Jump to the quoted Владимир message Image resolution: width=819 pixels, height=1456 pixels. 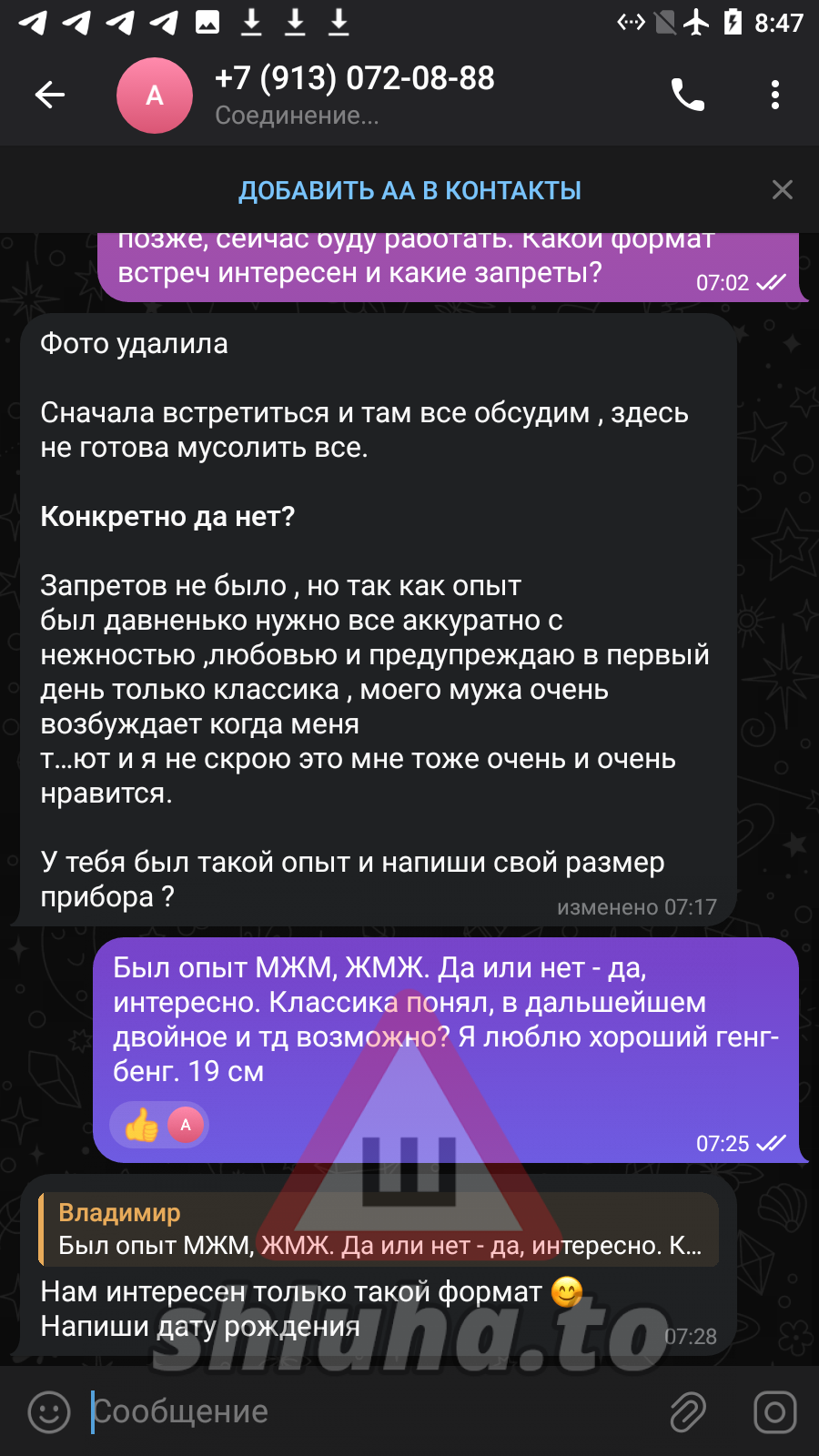[x=379, y=1229]
